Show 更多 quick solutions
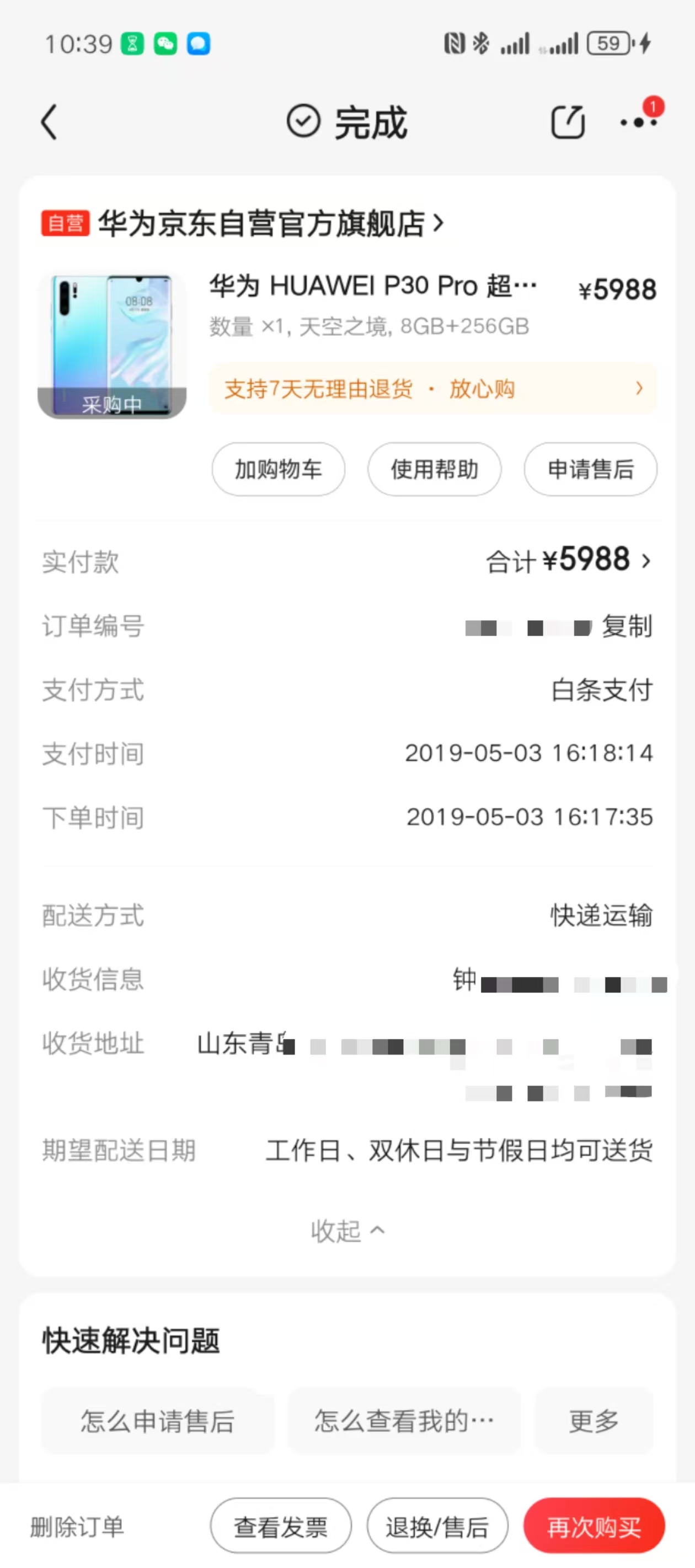The image size is (695, 1568). tap(594, 1421)
